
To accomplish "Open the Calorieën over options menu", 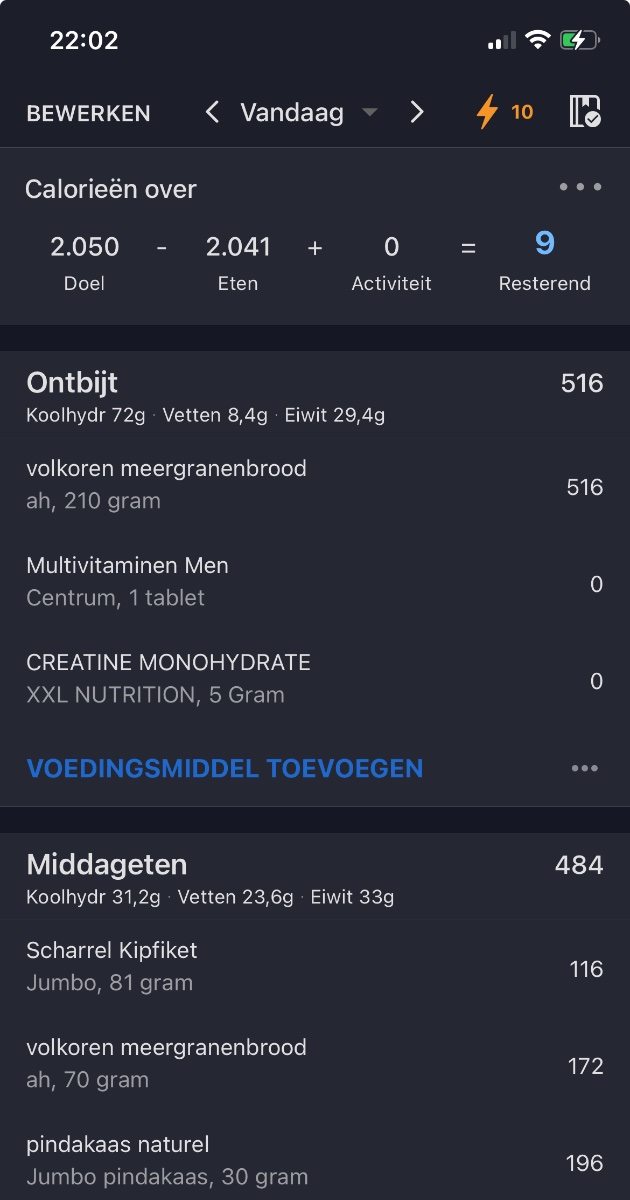I will pos(580,187).
